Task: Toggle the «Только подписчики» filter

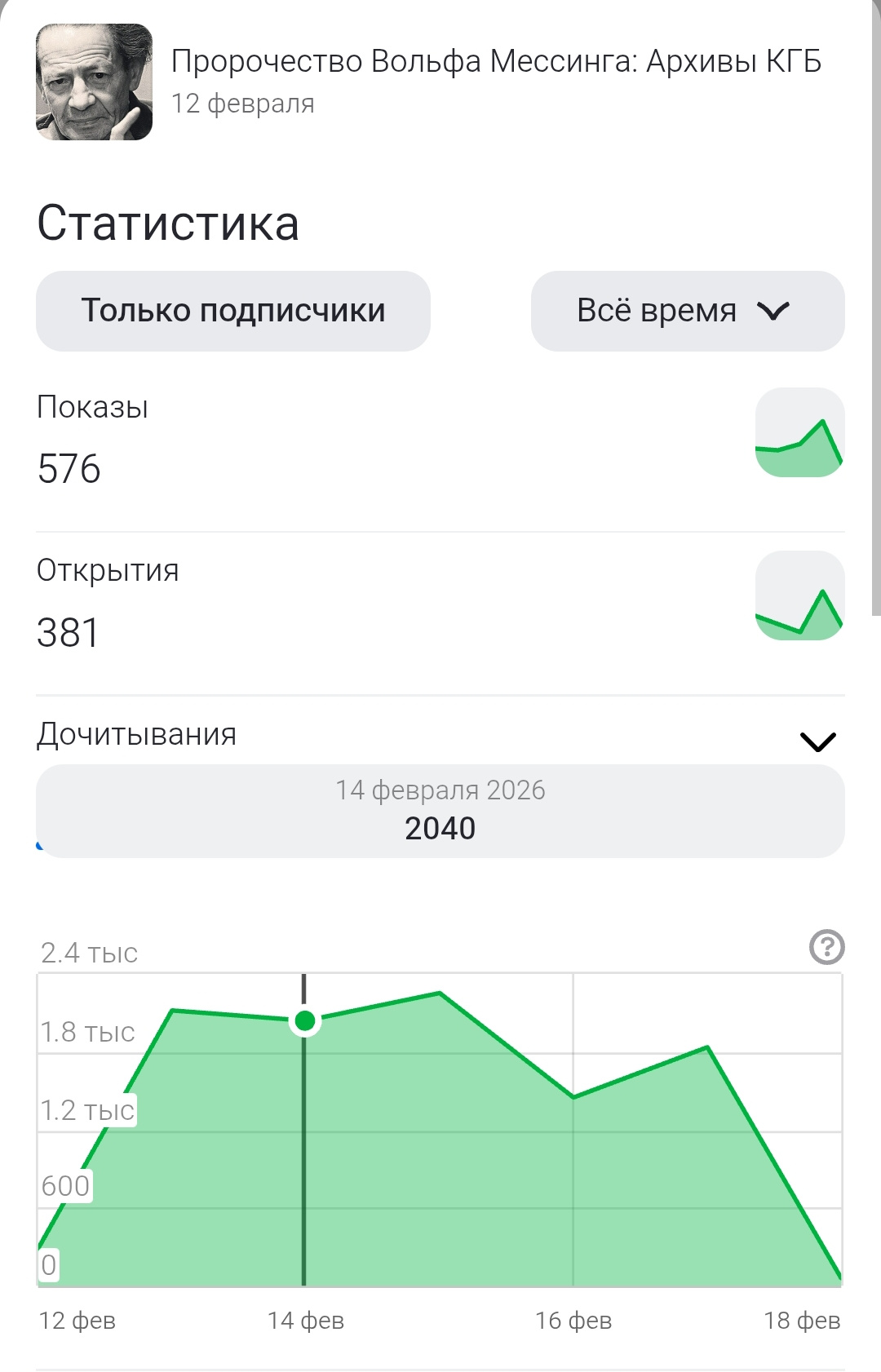Action: 232,311
